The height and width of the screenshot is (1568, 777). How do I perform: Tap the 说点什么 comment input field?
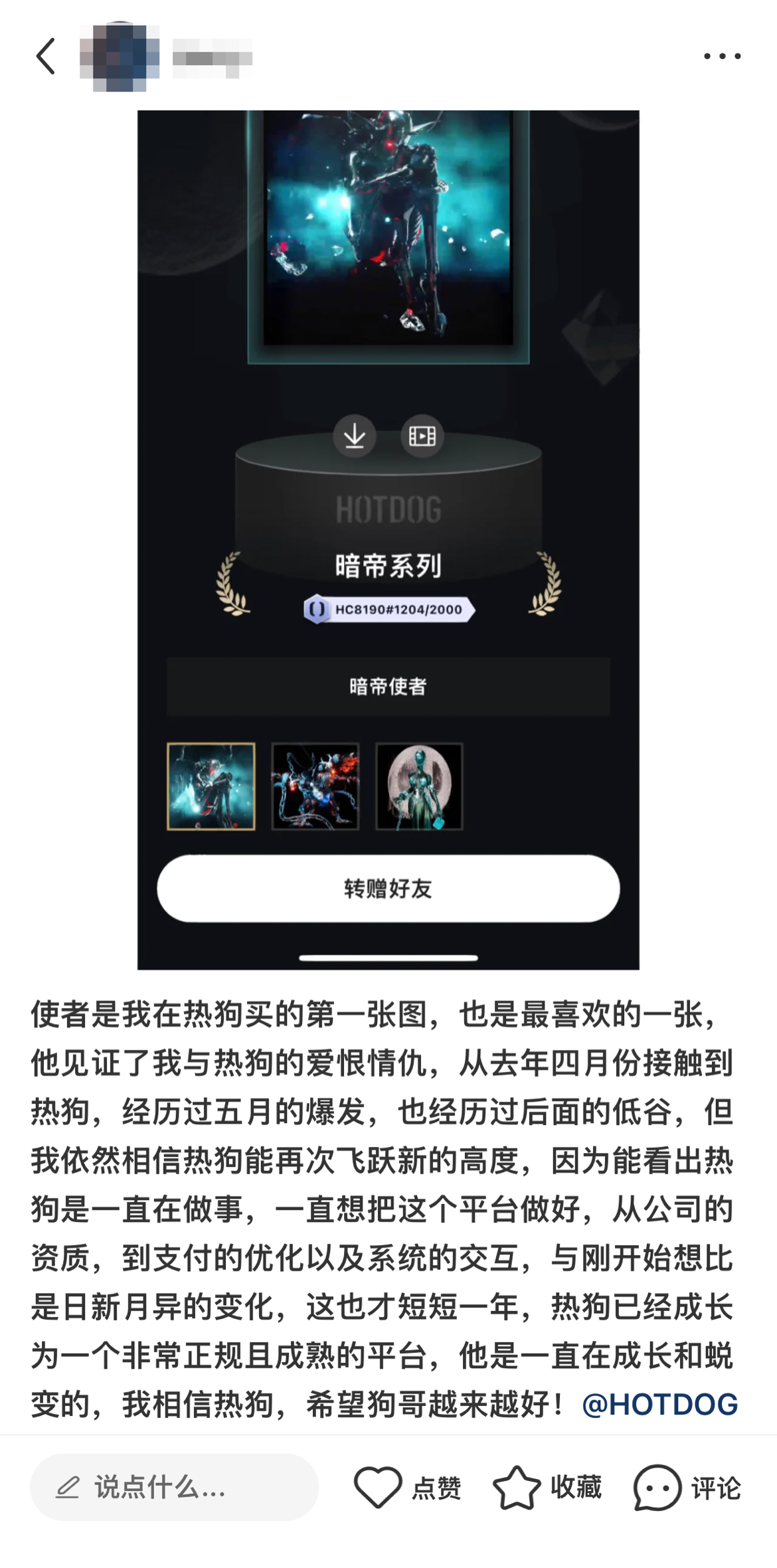(x=174, y=1487)
